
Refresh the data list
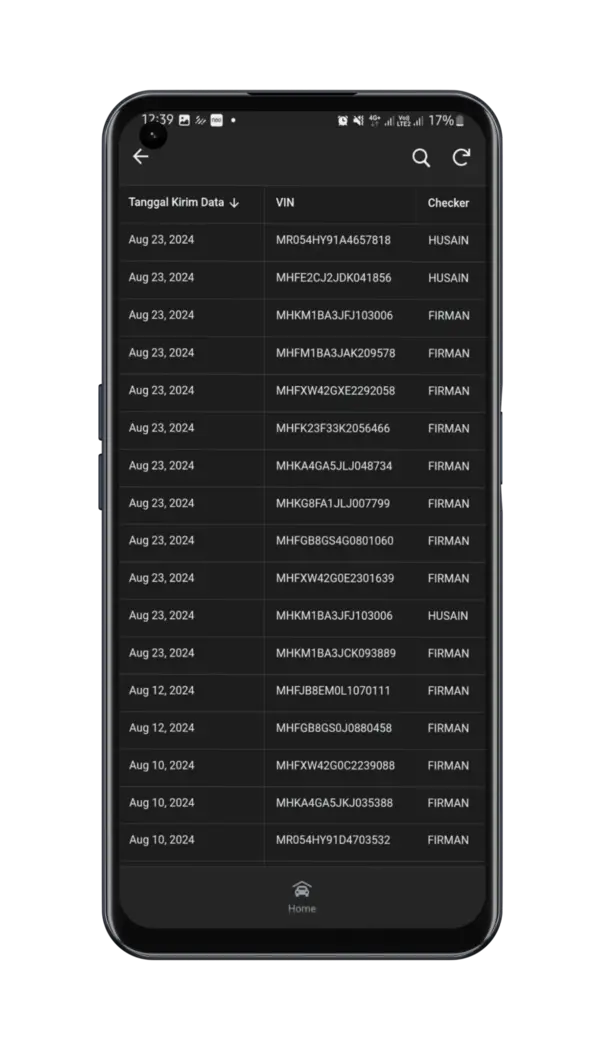[461, 158]
